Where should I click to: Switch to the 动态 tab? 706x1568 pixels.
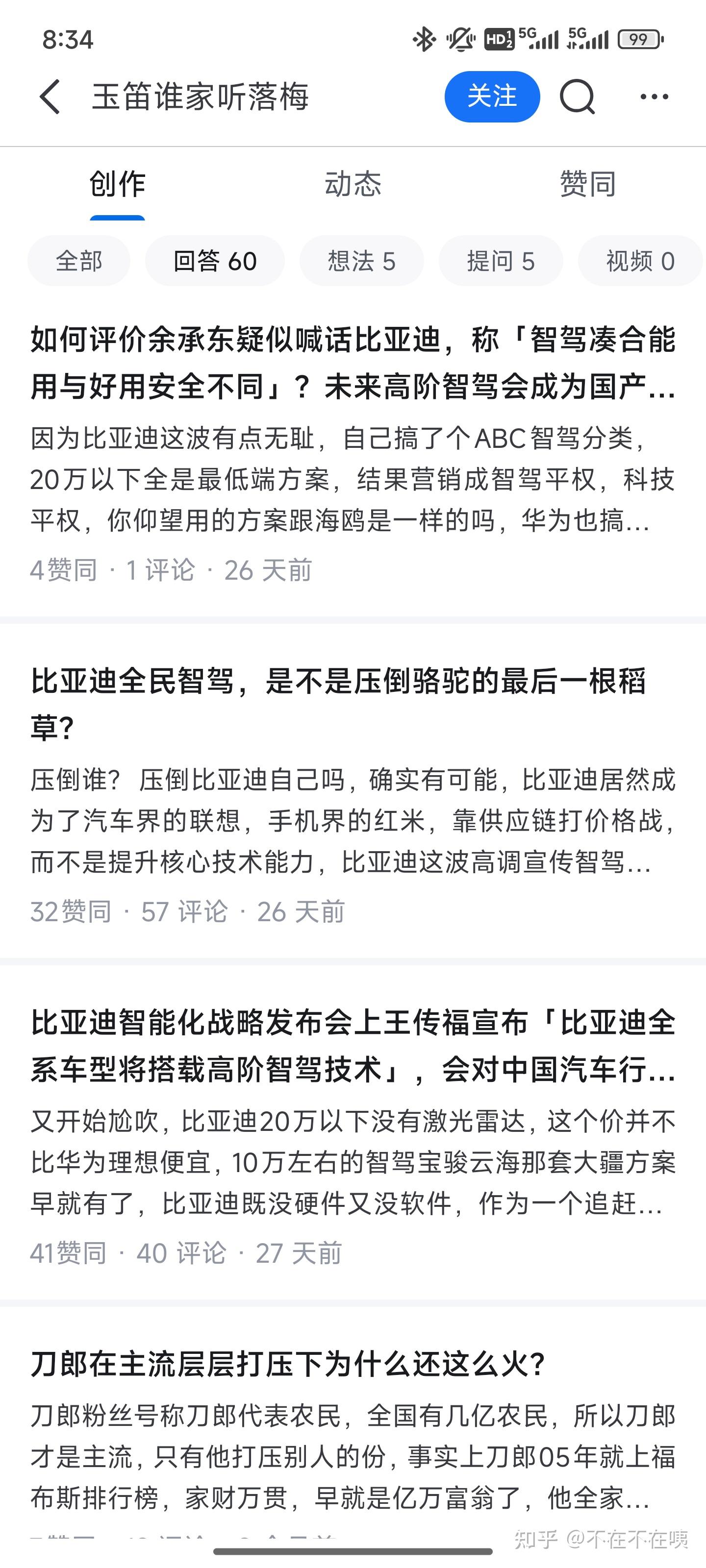353,184
